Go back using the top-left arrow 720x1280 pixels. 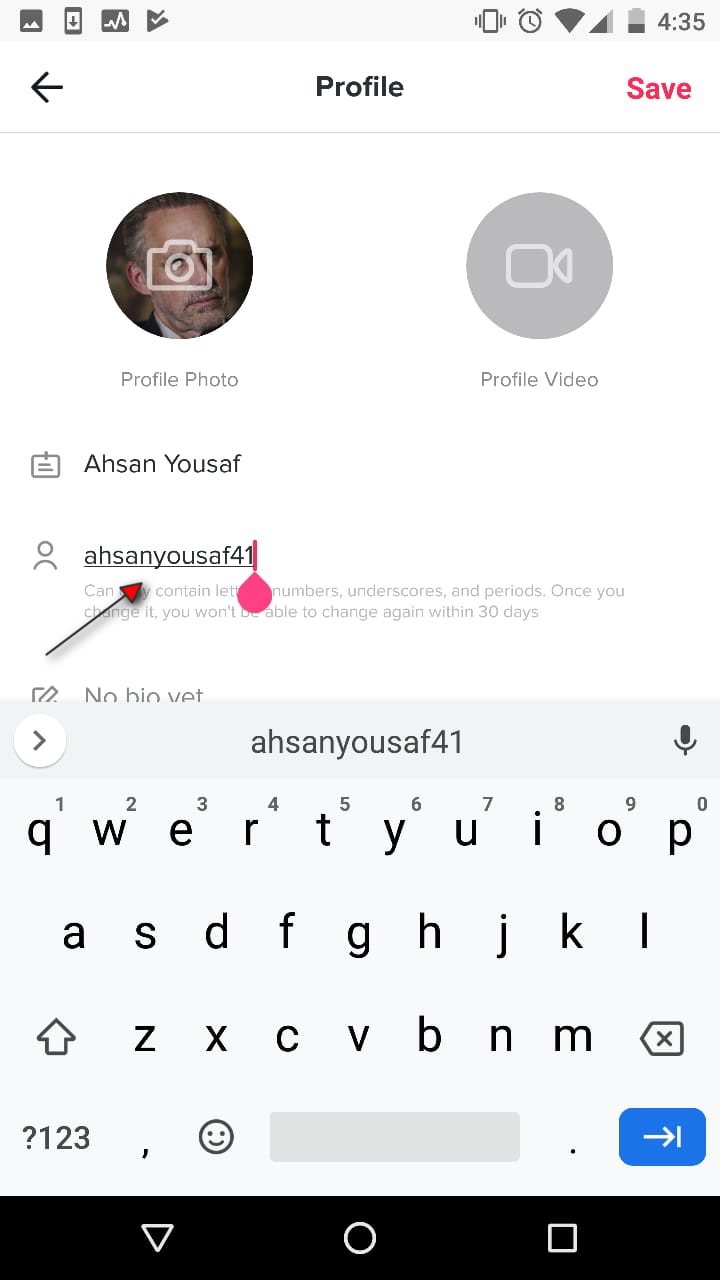coord(47,88)
